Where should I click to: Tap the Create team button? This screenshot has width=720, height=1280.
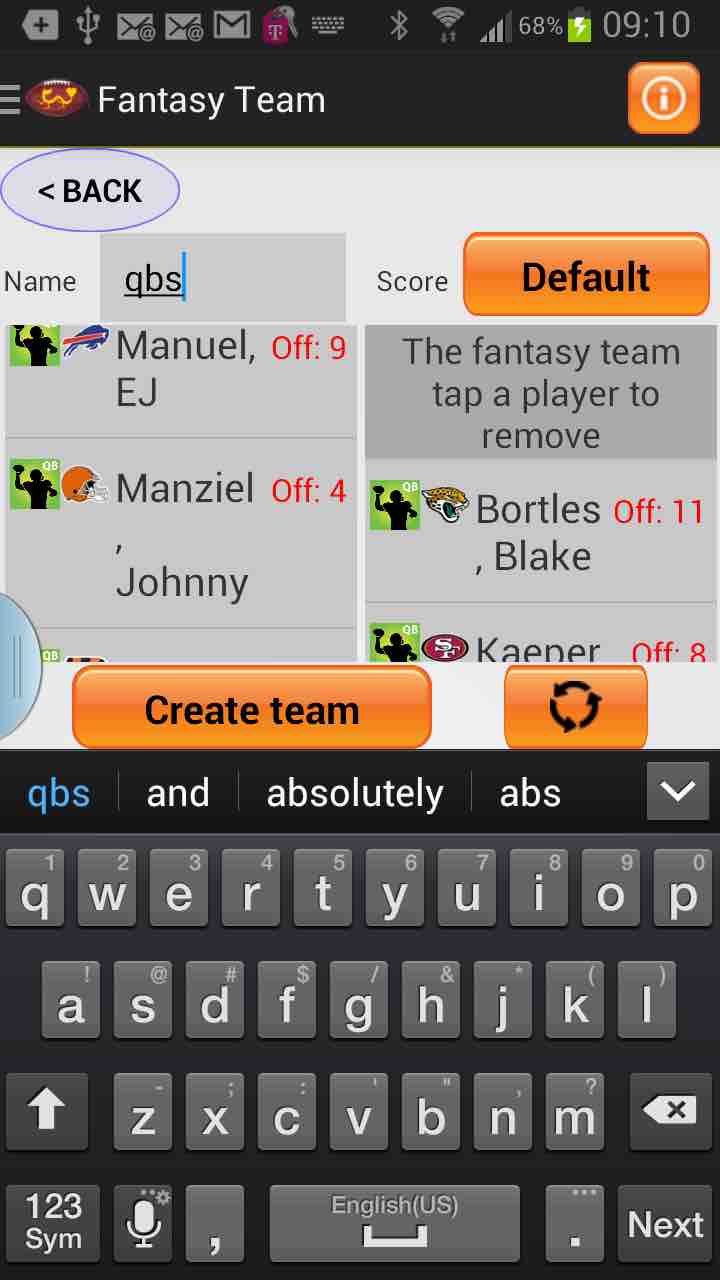pos(252,709)
